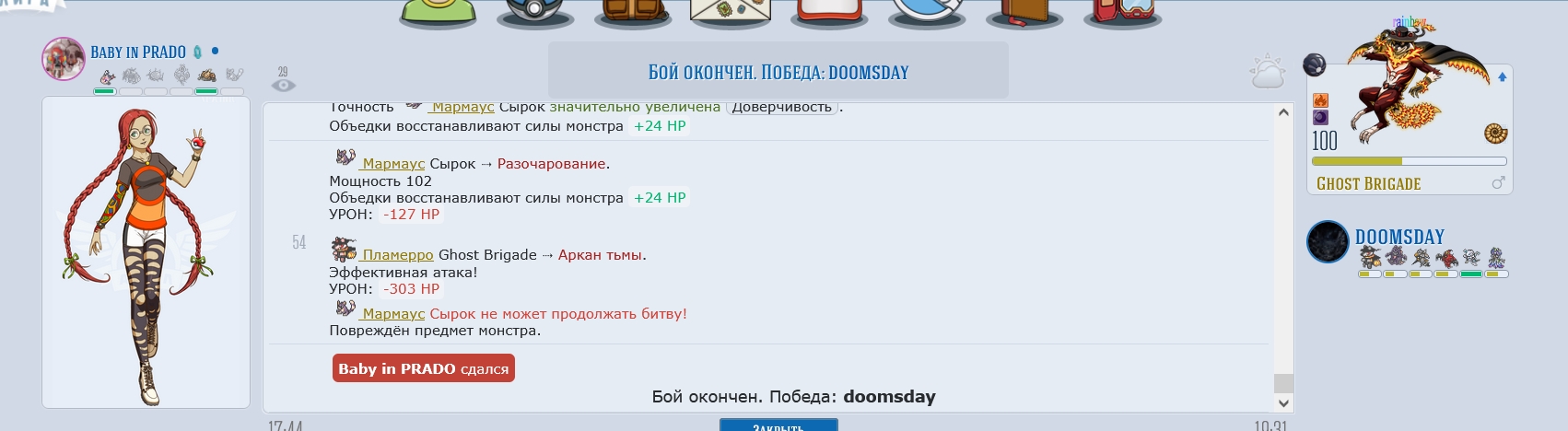The image size is (1568, 431).
Task: Tap Baby in Prado's round avatar picture
Action: pos(64,59)
